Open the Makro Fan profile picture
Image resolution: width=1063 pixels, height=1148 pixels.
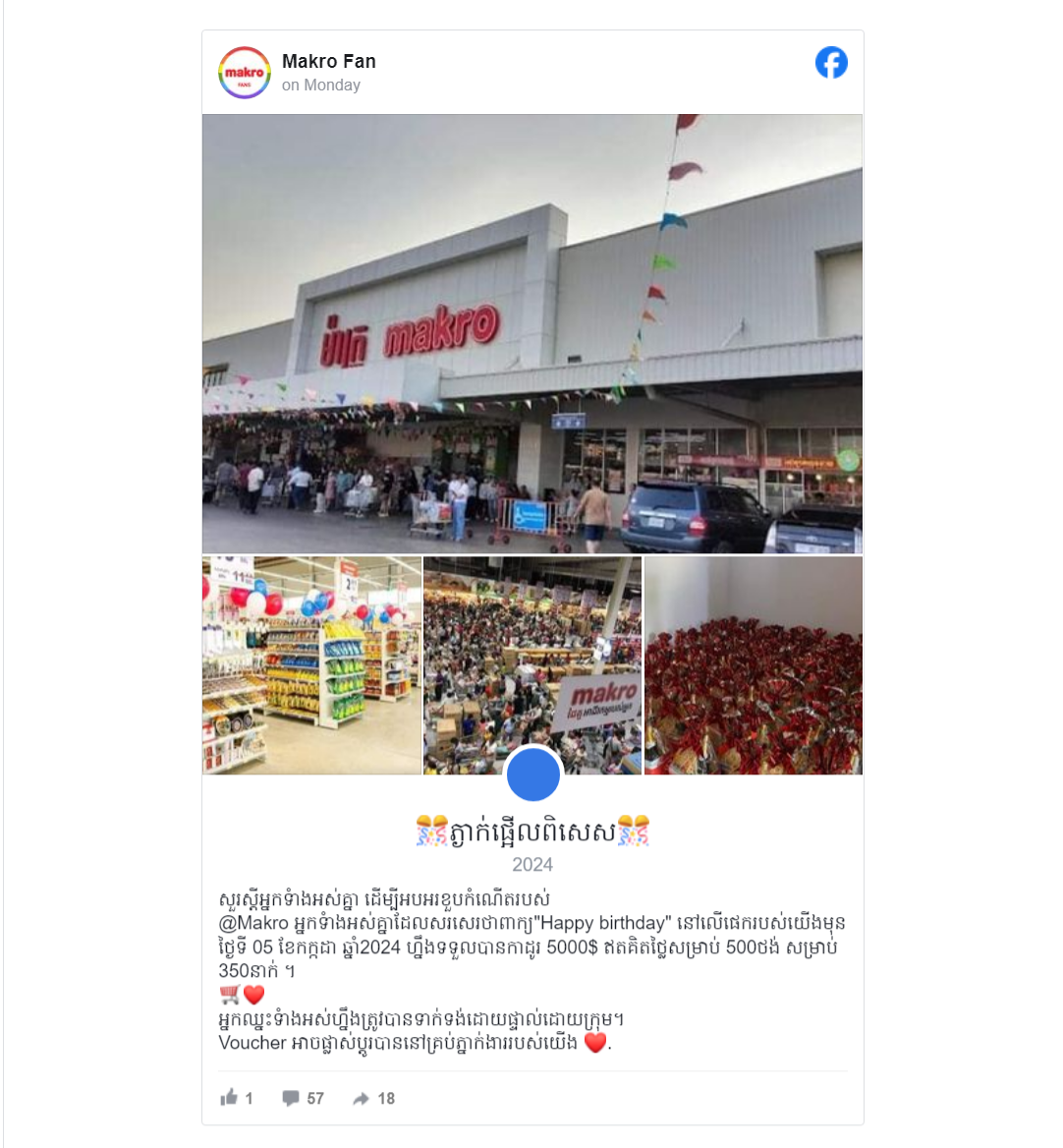coord(244,73)
